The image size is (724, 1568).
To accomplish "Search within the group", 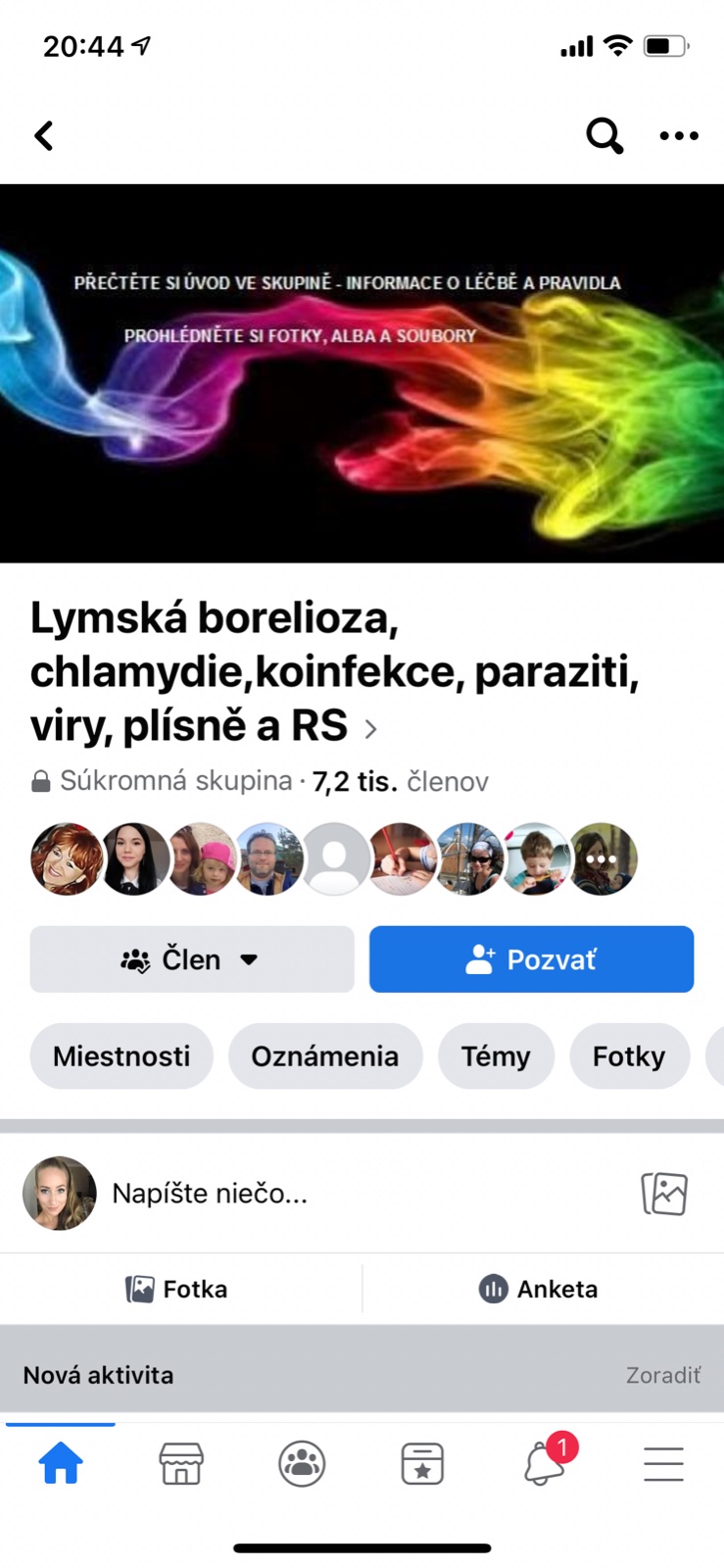I will (603, 136).
